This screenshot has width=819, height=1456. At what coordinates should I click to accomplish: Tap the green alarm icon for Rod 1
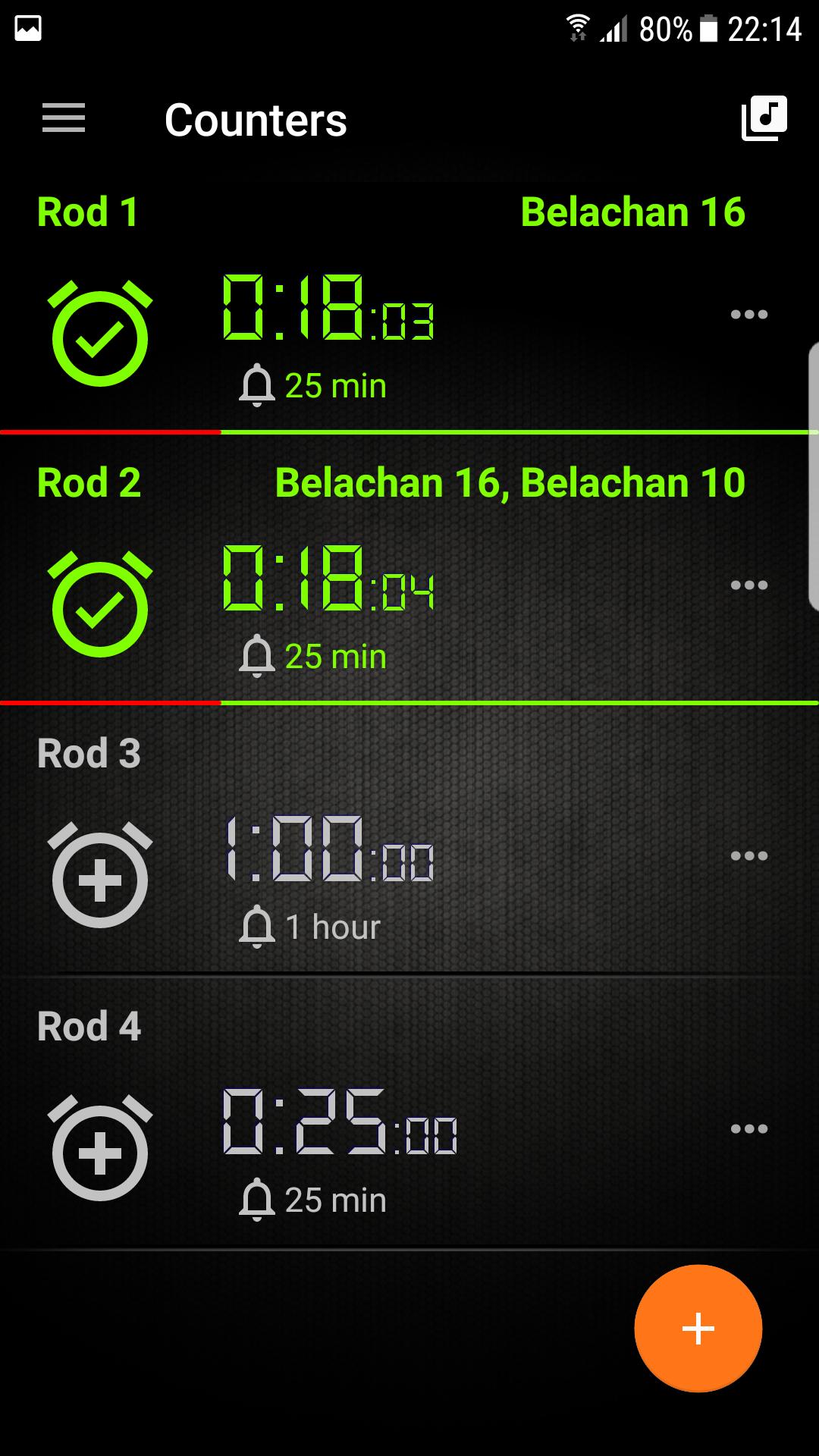100,334
